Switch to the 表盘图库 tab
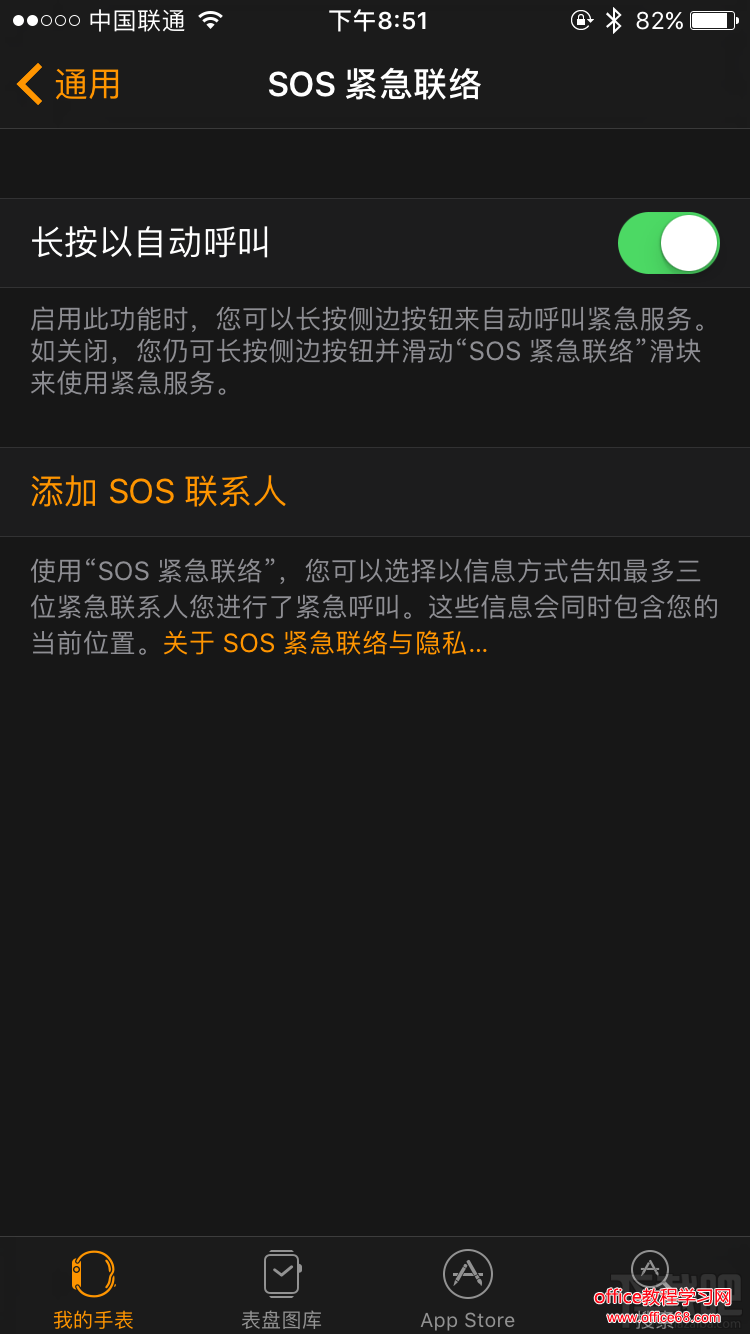This screenshot has width=750, height=1334. pos(281,1288)
